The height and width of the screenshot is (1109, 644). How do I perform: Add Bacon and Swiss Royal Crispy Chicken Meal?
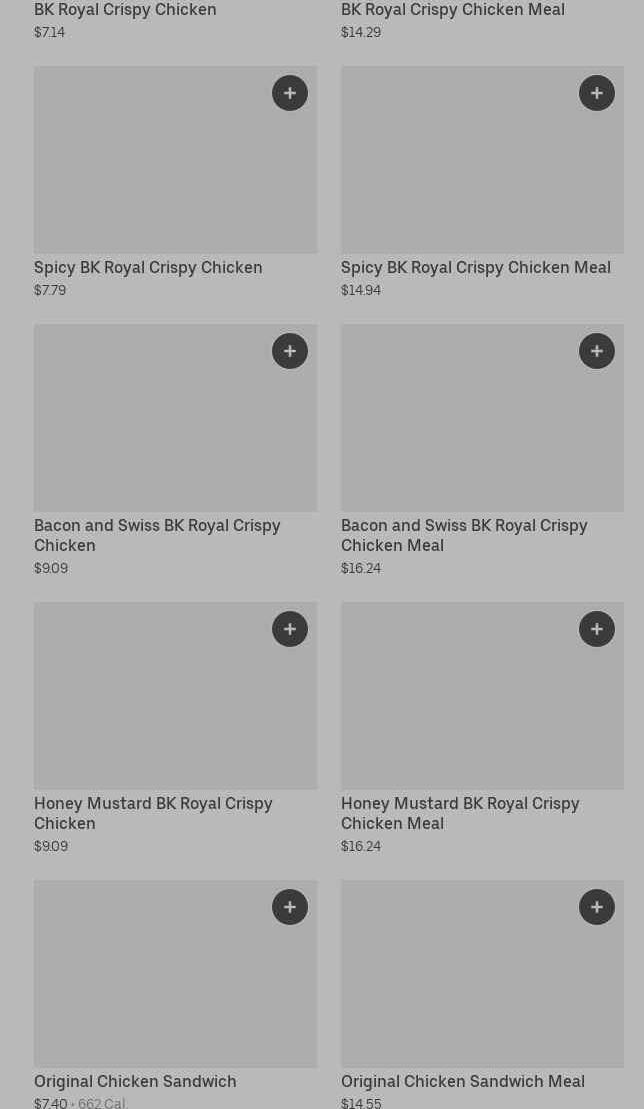pyautogui.click(x=597, y=351)
